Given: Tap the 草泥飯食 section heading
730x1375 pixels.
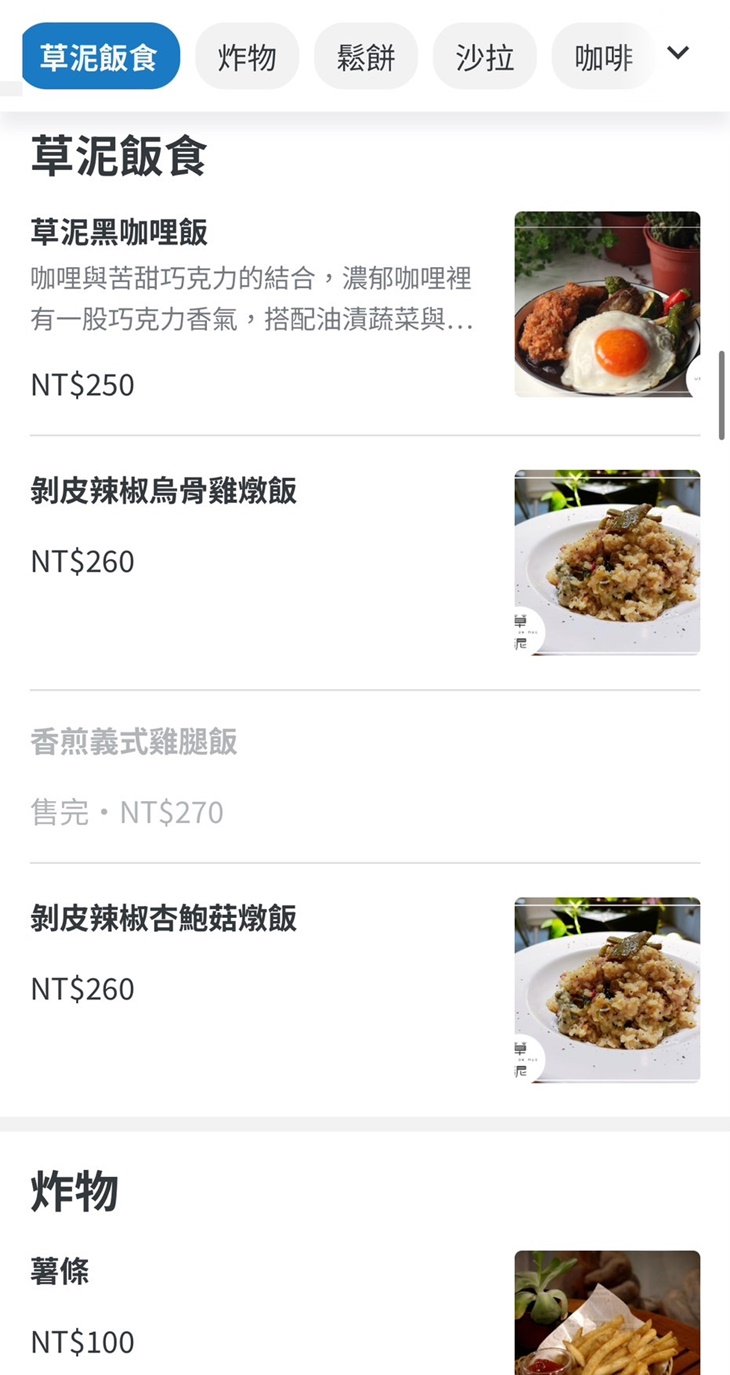Looking at the screenshot, I should click(x=117, y=158).
